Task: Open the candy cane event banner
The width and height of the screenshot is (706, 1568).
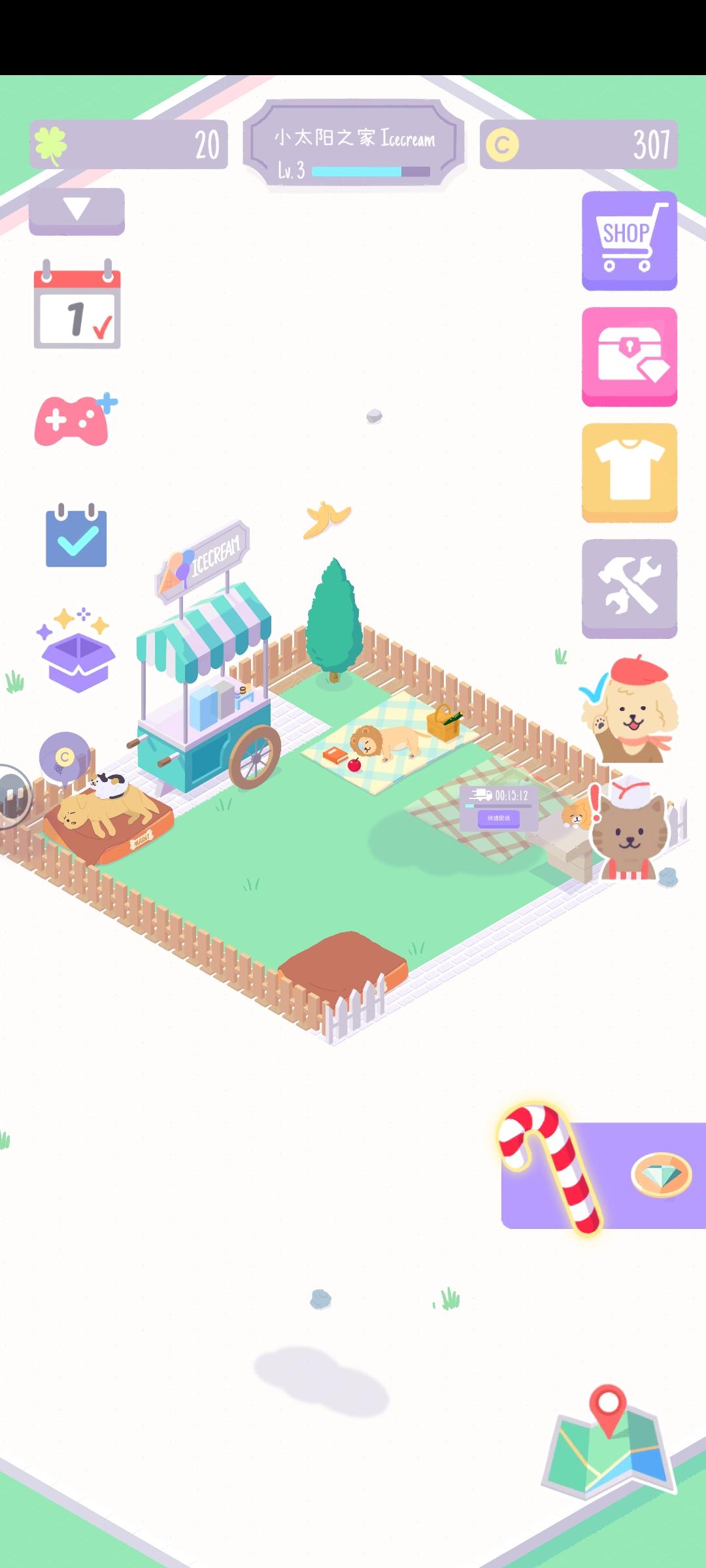Action: [x=548, y=1169]
